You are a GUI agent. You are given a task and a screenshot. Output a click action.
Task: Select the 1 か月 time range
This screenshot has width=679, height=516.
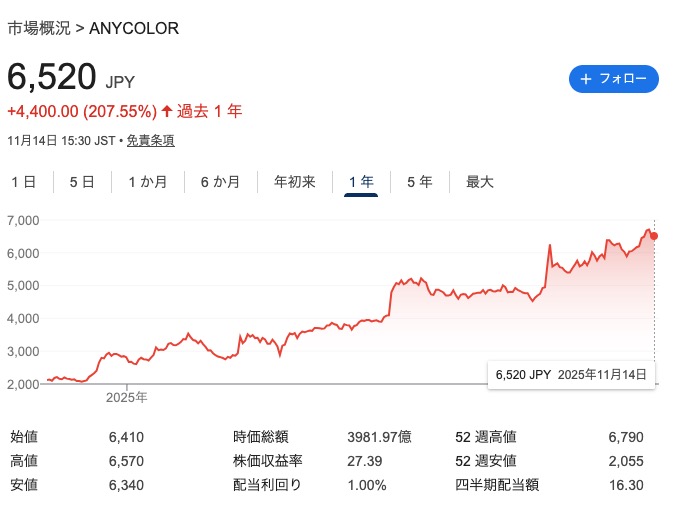point(147,182)
